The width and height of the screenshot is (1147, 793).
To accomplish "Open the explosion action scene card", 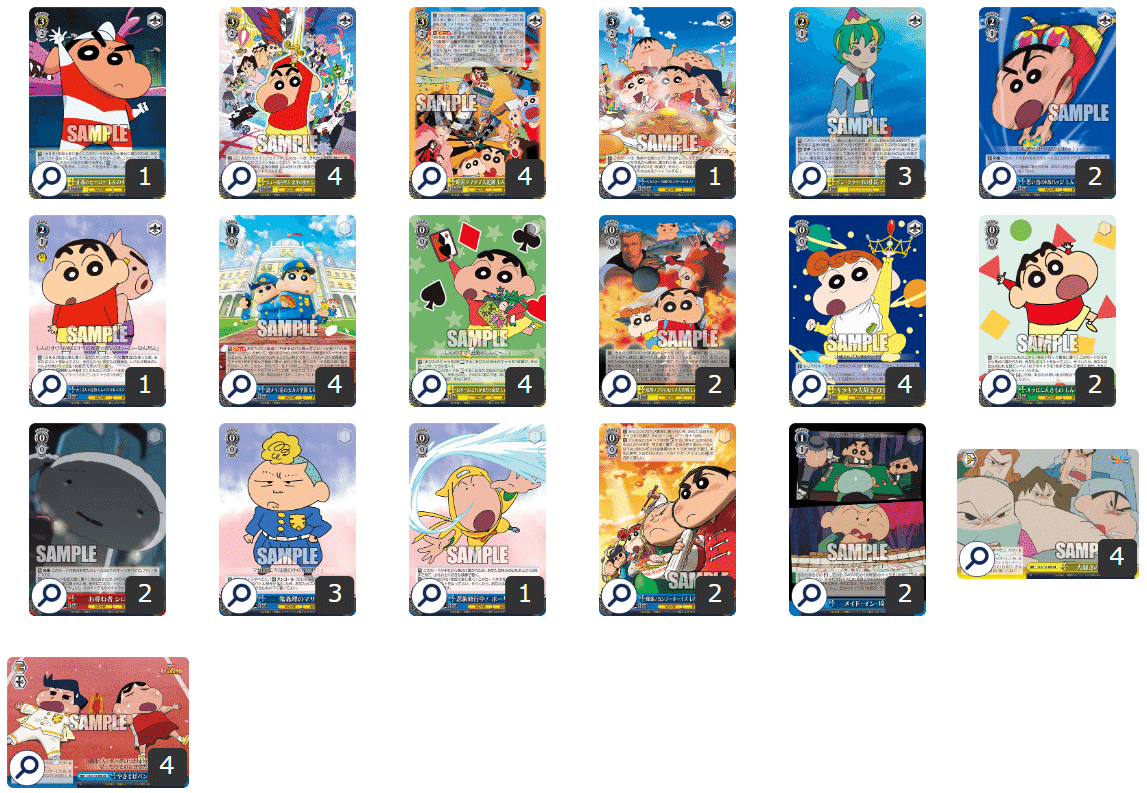I will point(619,387).
